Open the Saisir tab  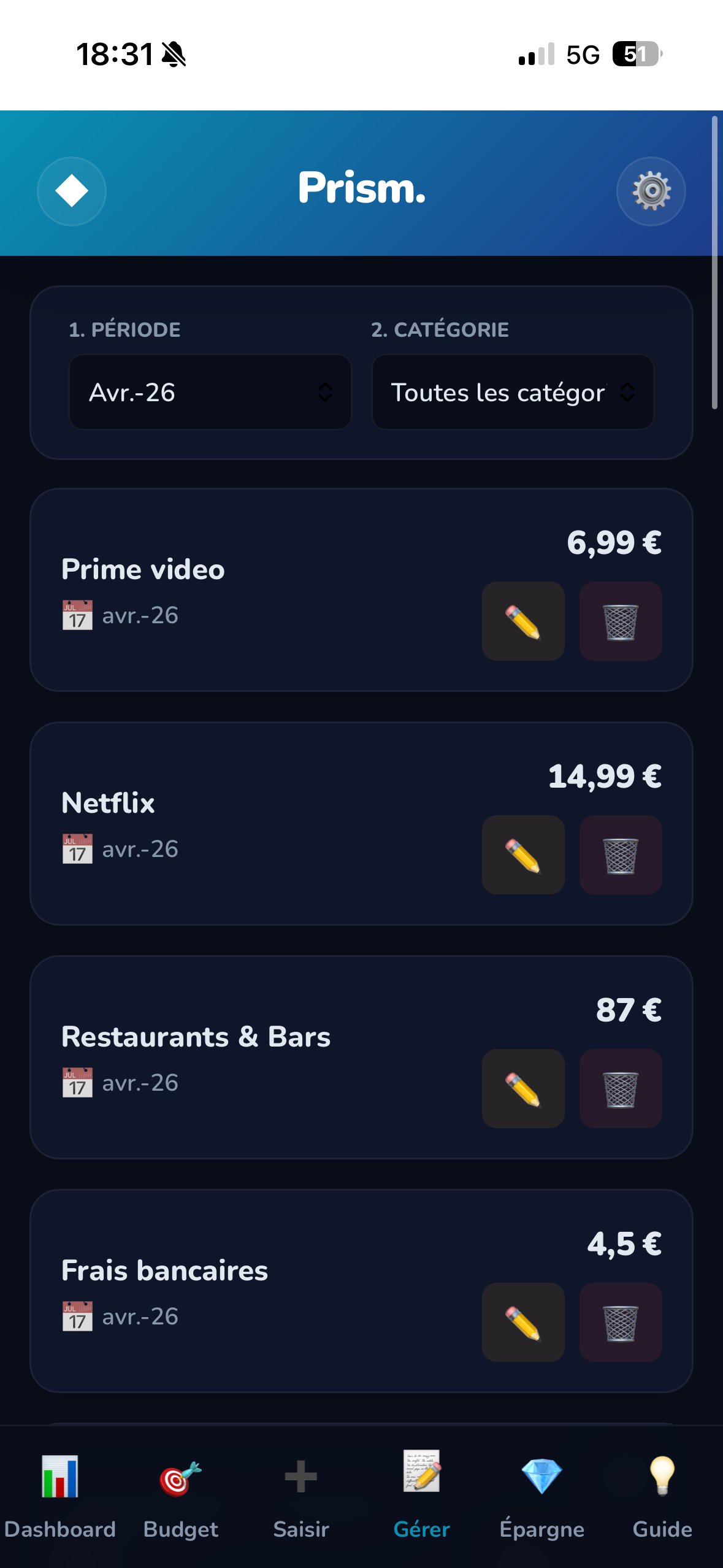tap(301, 1496)
